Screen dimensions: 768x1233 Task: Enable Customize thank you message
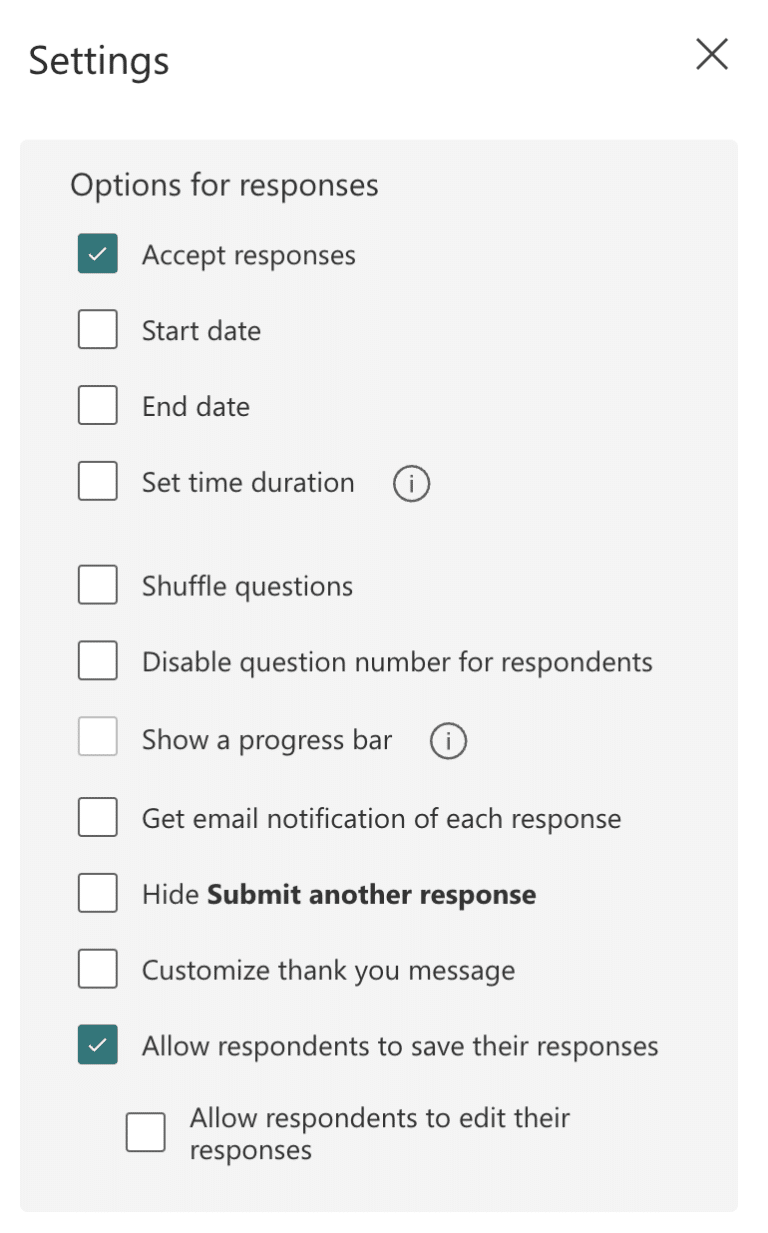point(97,968)
